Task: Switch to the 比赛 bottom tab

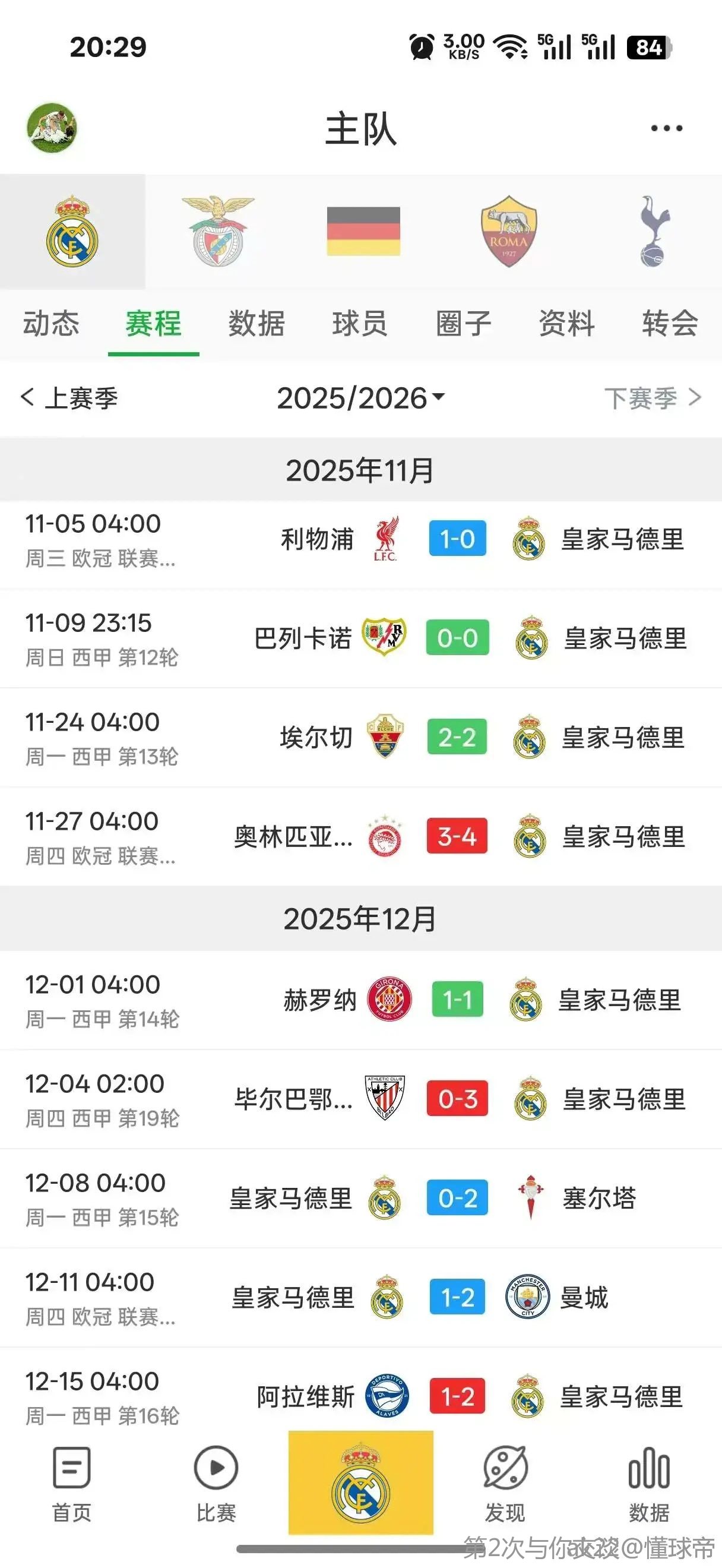Action: pos(216,1485)
